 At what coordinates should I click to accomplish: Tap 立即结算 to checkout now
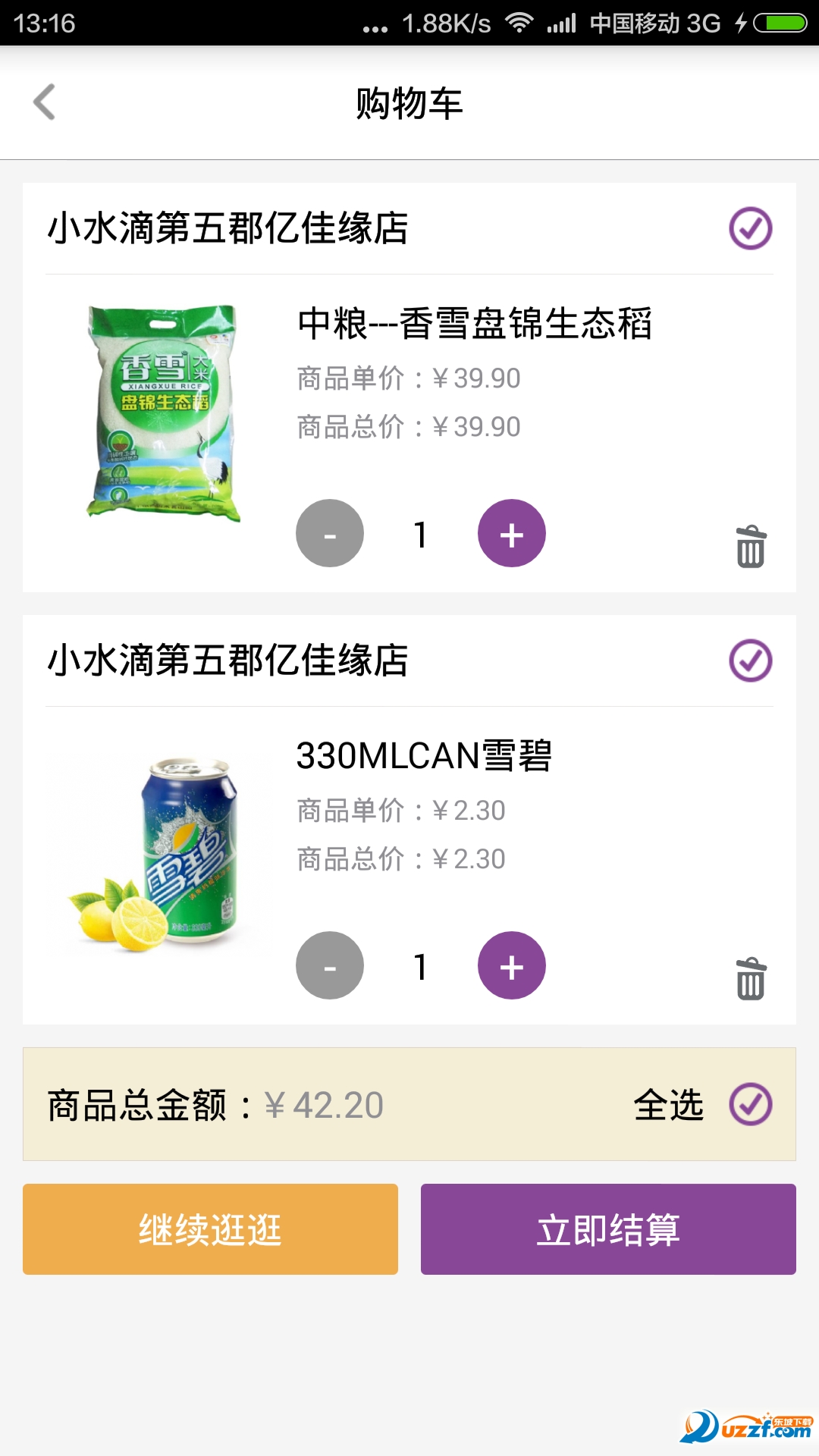tap(610, 1227)
